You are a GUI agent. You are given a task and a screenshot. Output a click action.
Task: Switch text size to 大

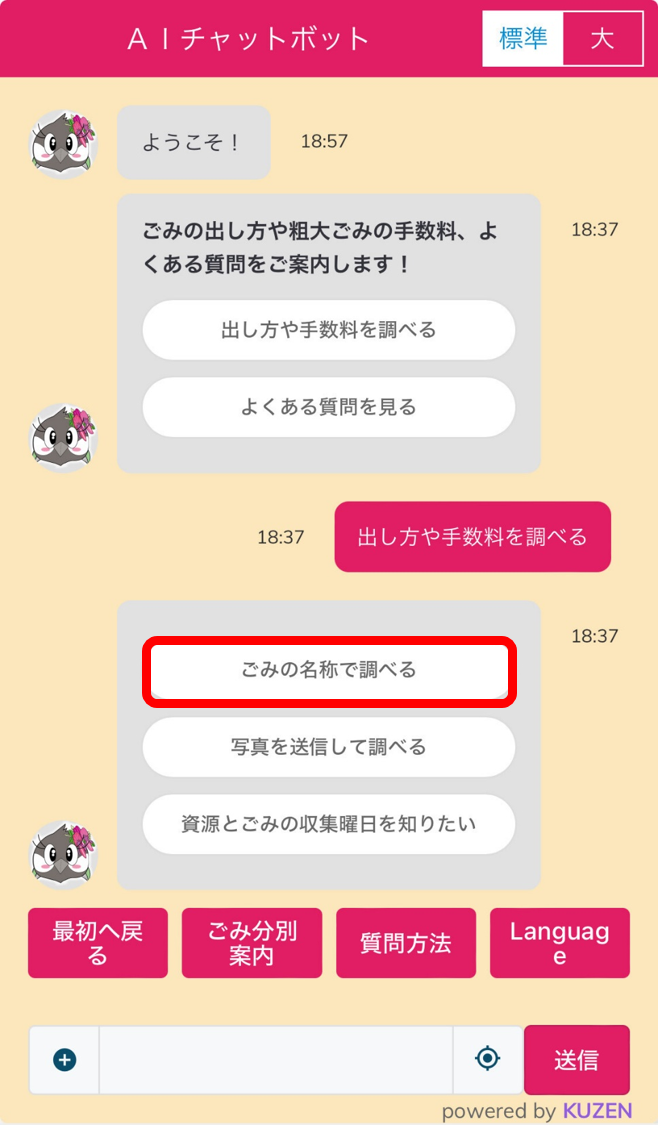(602, 39)
